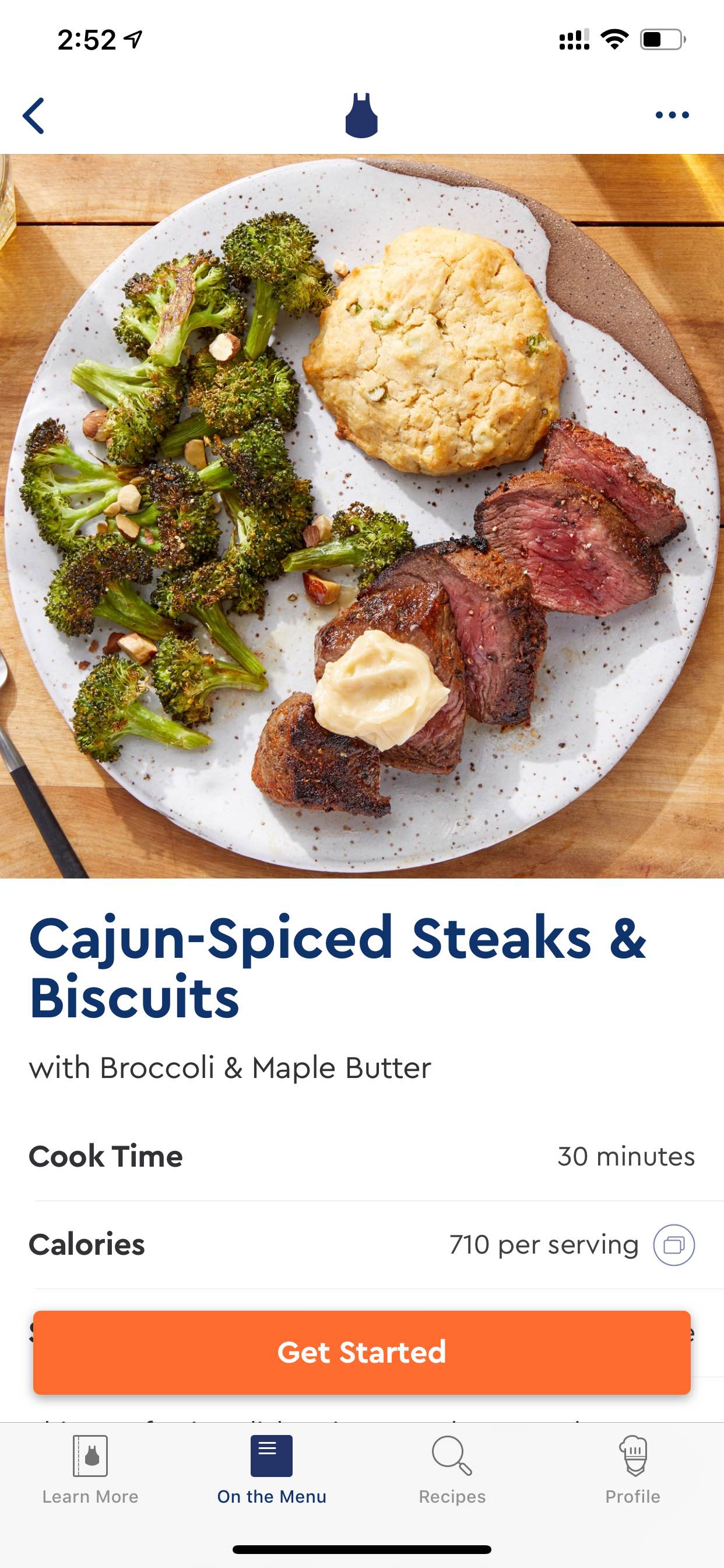
Task: Tap the Get Started button
Action: point(362,1352)
